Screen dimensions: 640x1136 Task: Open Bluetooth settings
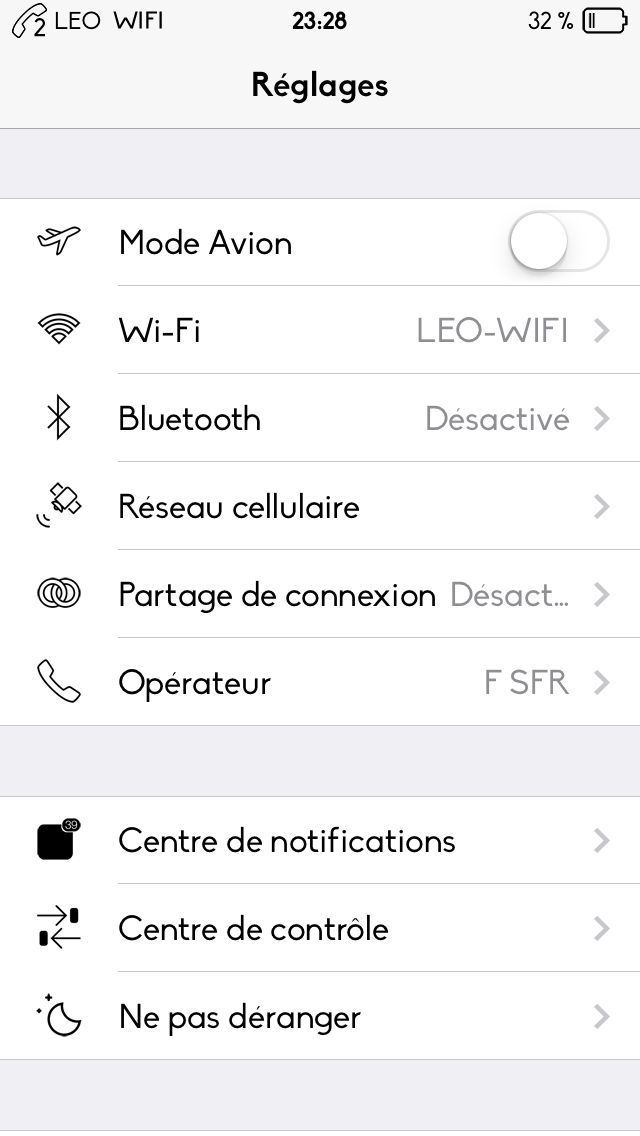pyautogui.click(x=320, y=418)
